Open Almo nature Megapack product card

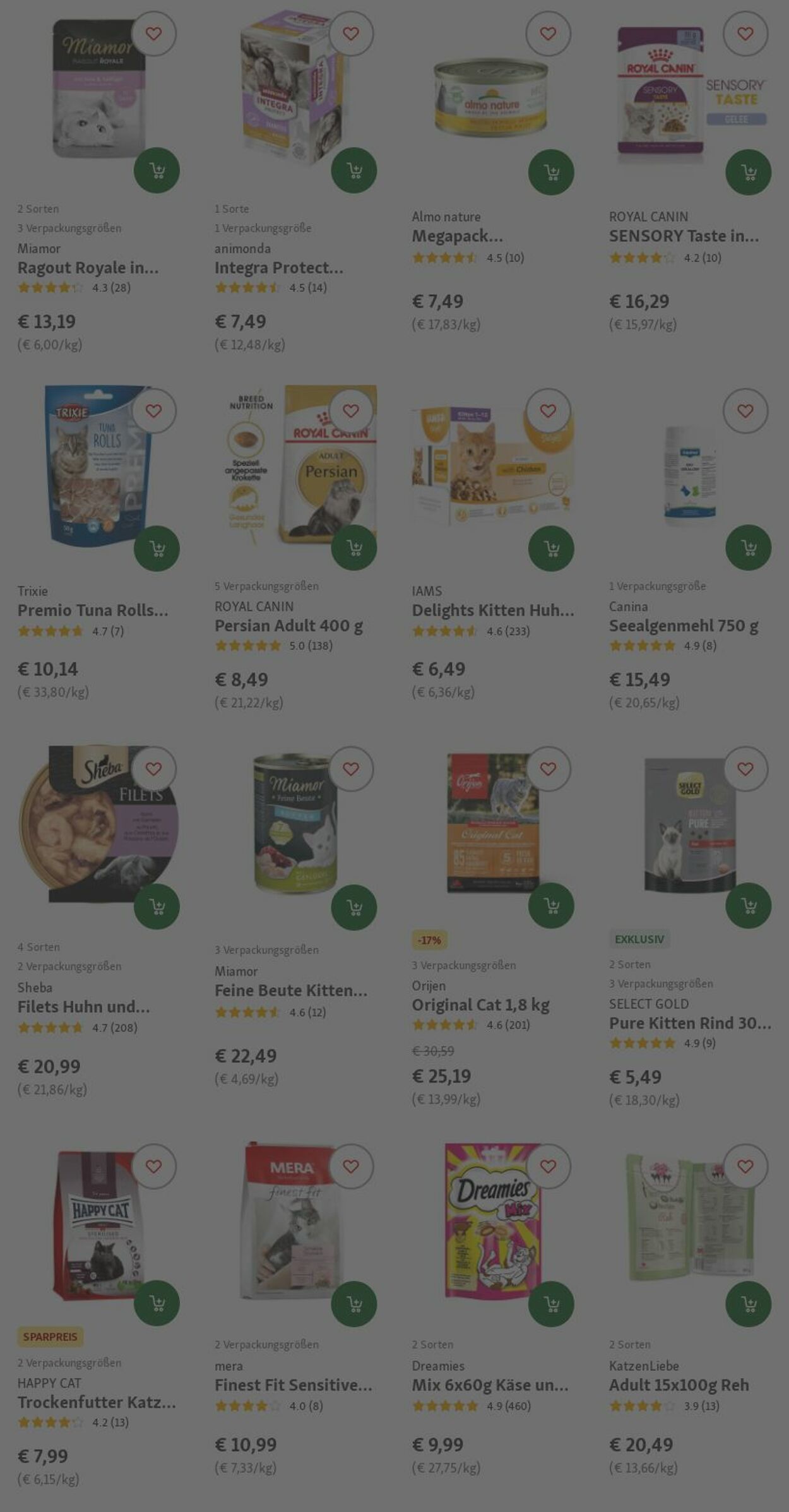coord(457,236)
